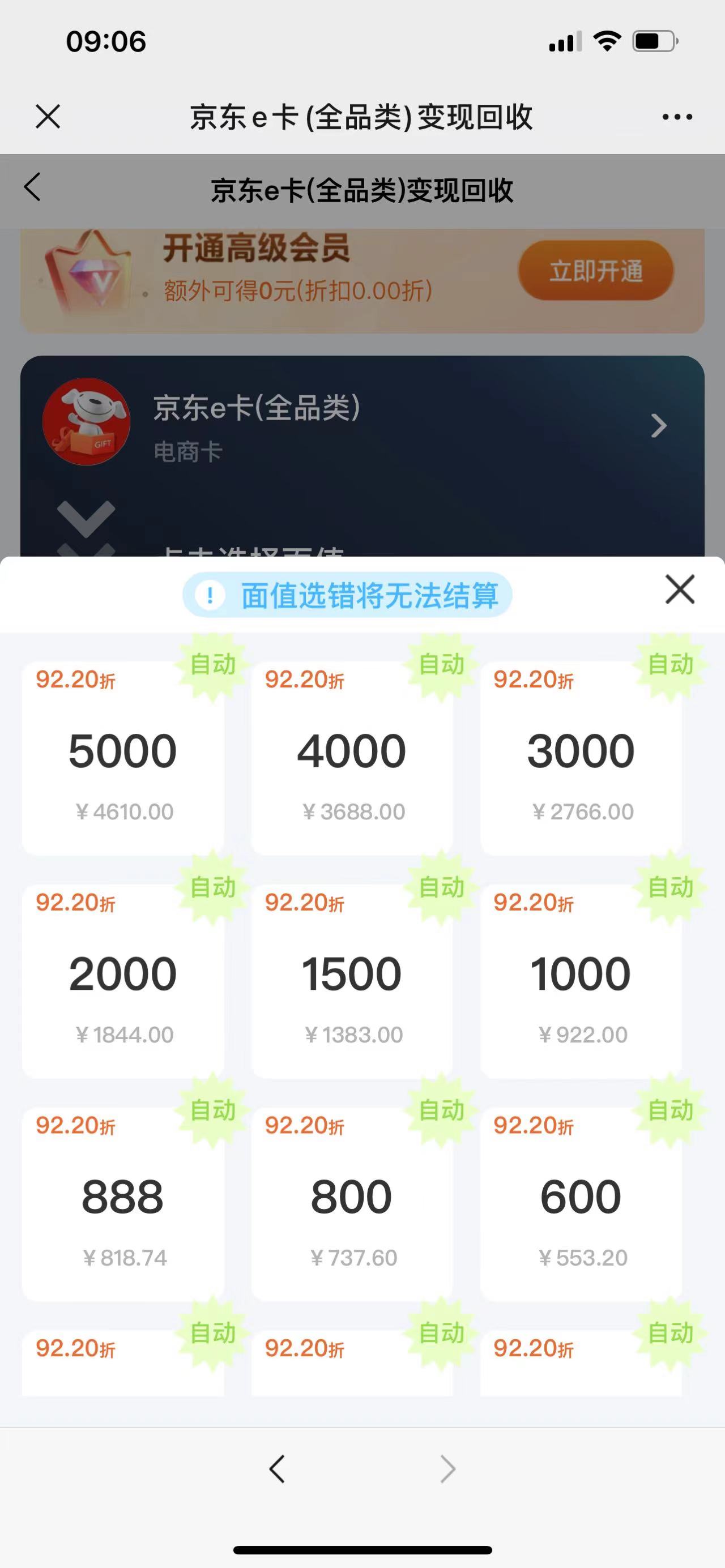Choose face value 800
The height and width of the screenshot is (1568, 725).
[352, 1203]
